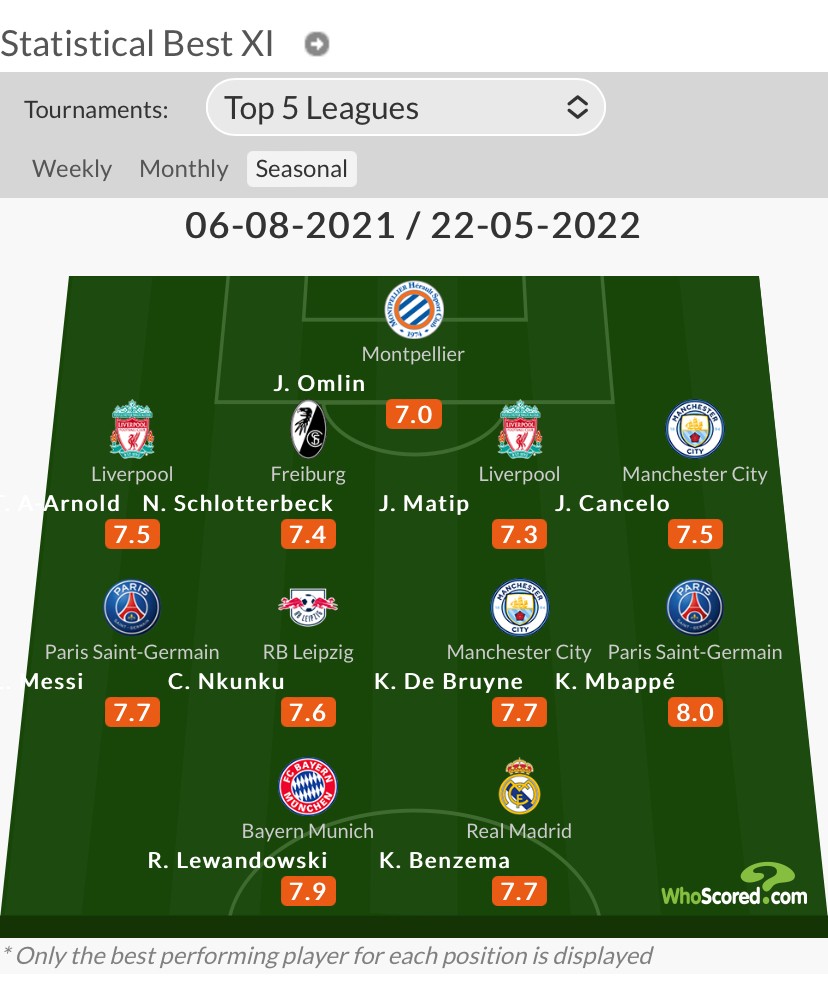View K. Benzema's player profile

[x=445, y=860]
